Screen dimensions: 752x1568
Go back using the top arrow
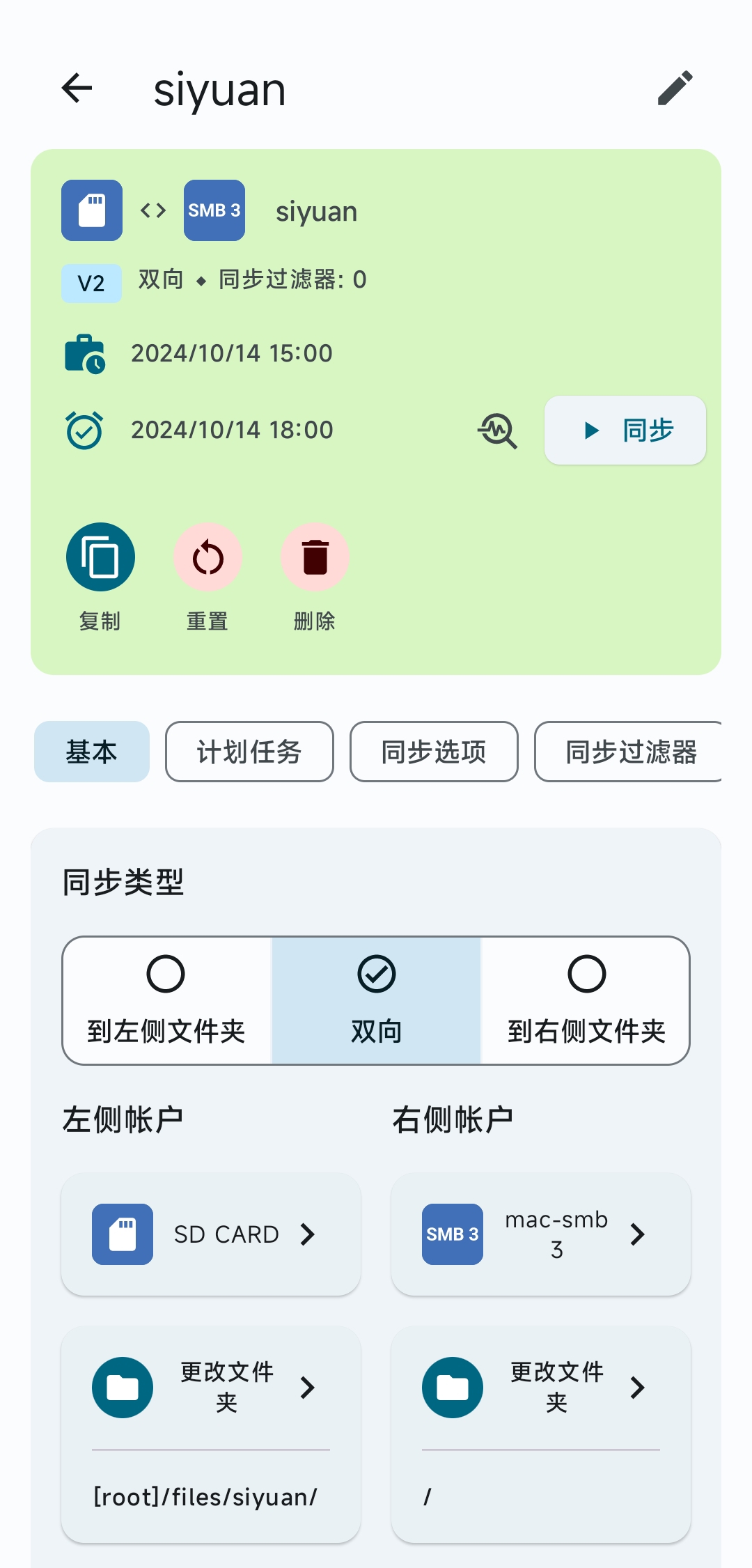(x=77, y=88)
